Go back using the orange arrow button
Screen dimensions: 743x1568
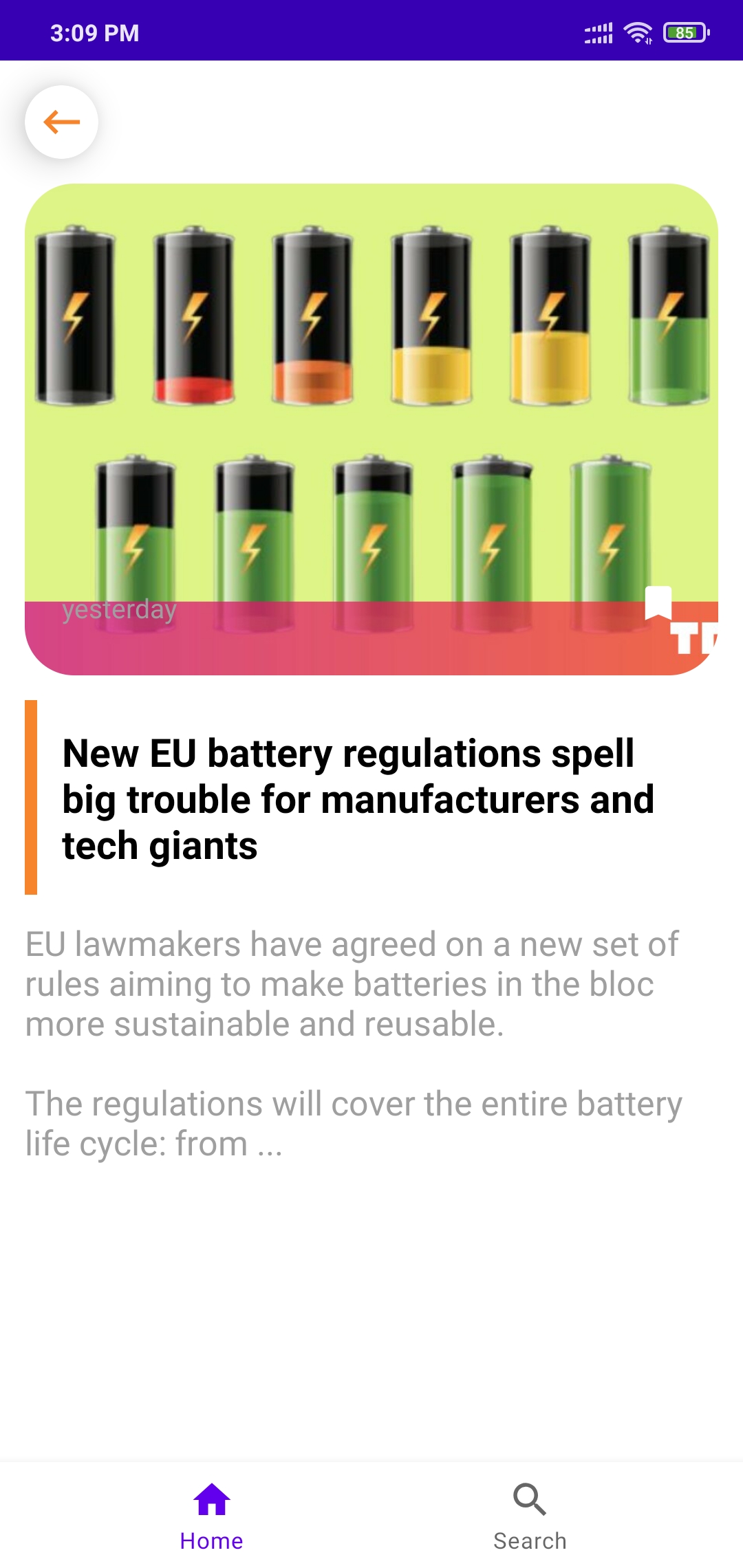[61, 122]
